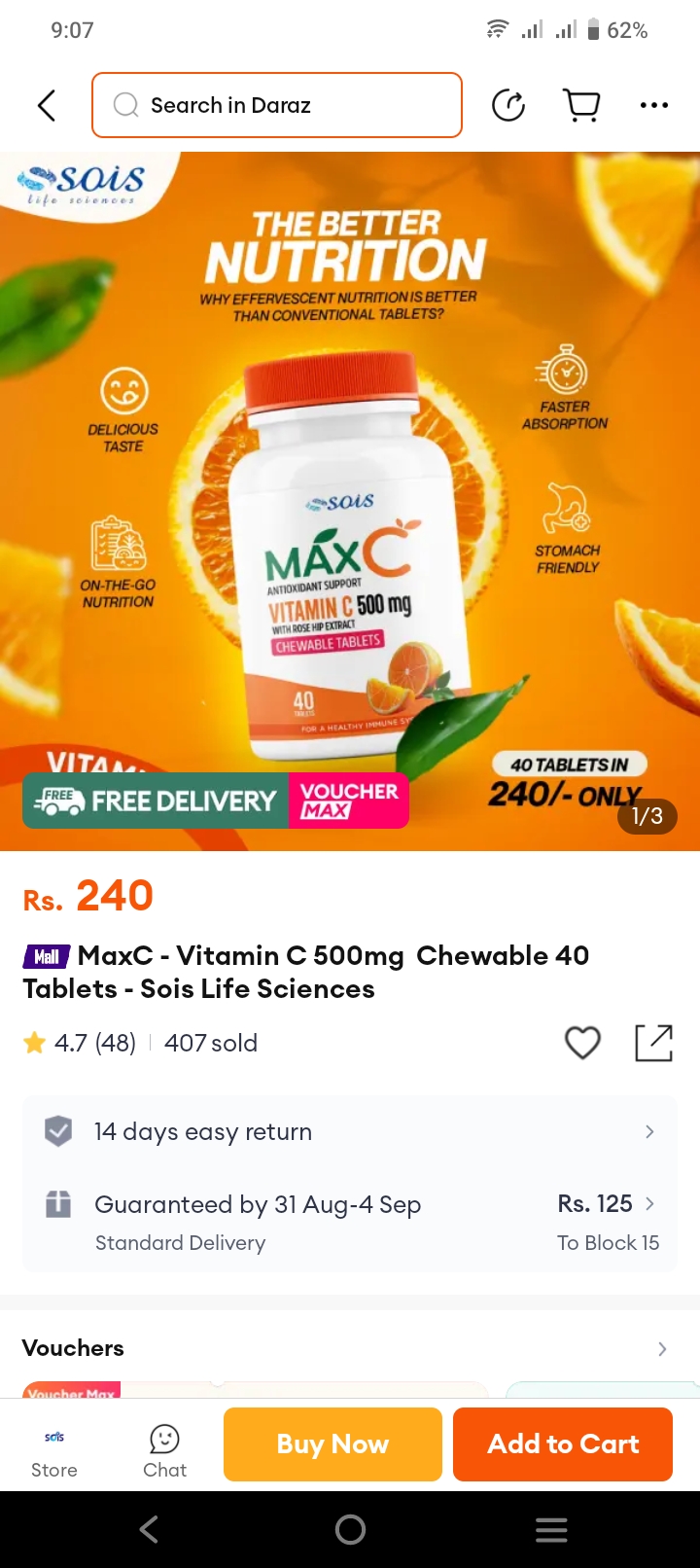
Task: View the MaxC product image fullscreen
Action: point(350,501)
